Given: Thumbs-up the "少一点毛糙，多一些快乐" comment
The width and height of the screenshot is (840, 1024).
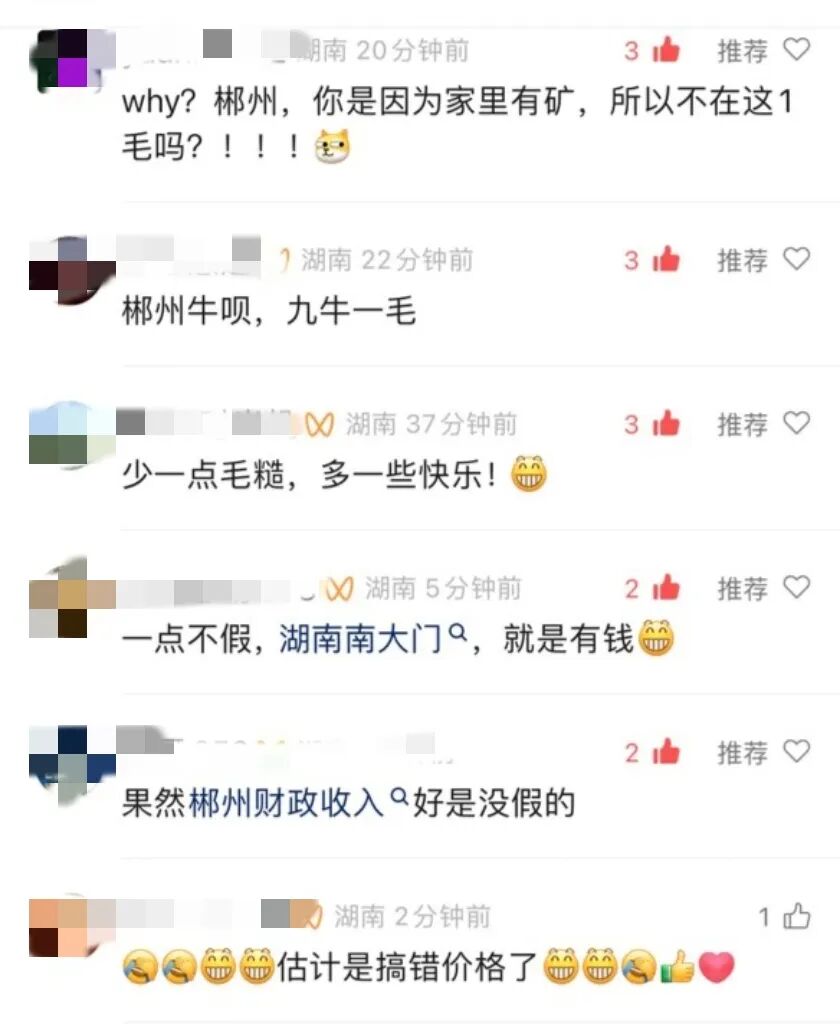Looking at the screenshot, I should point(666,424).
